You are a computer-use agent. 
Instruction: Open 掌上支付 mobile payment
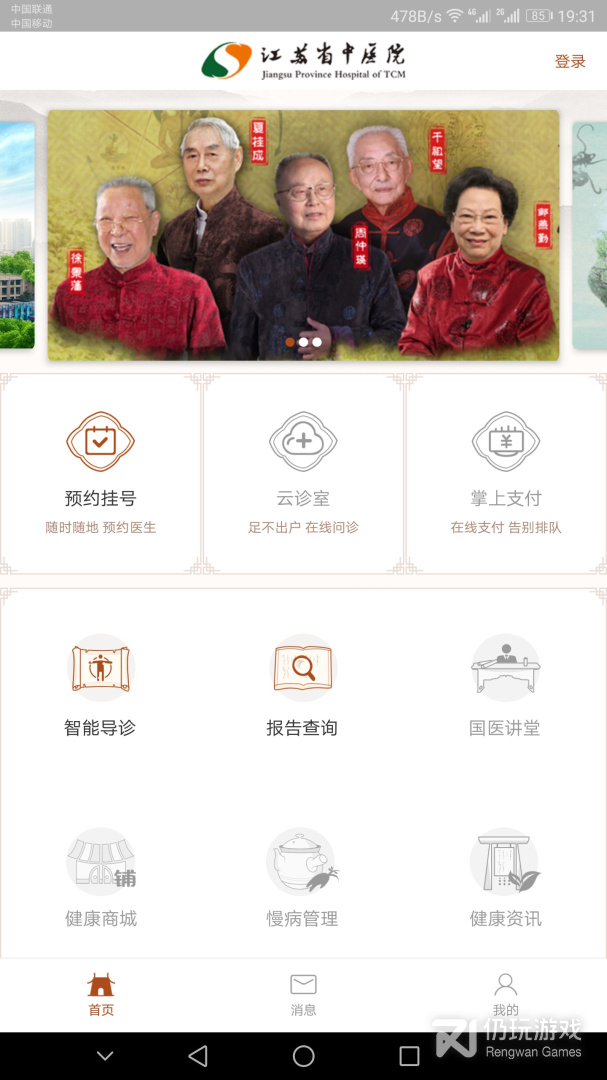(x=506, y=474)
